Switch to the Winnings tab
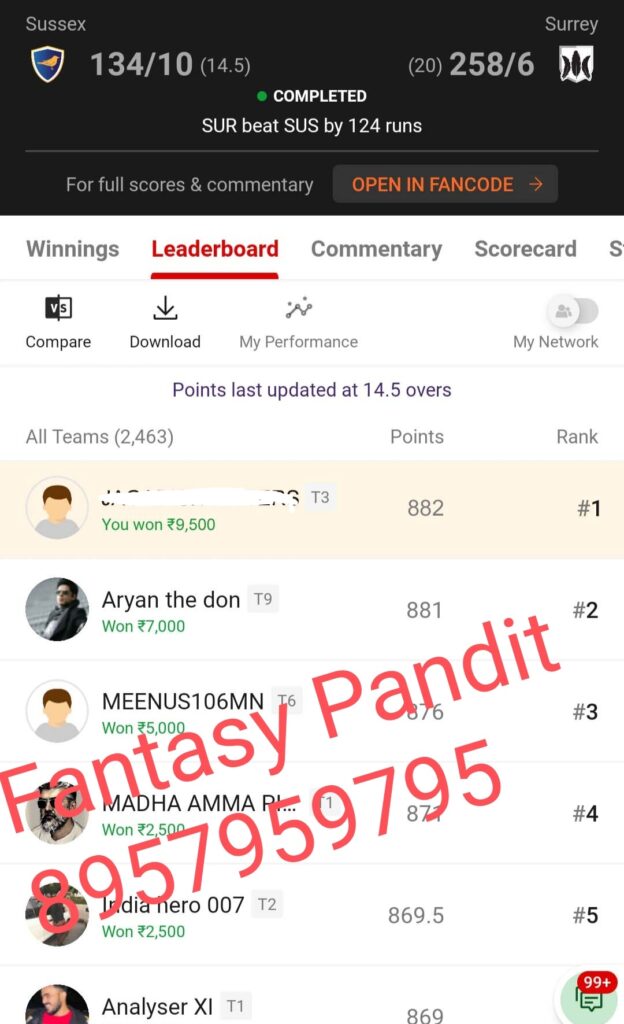The width and height of the screenshot is (624, 1024). tap(72, 249)
